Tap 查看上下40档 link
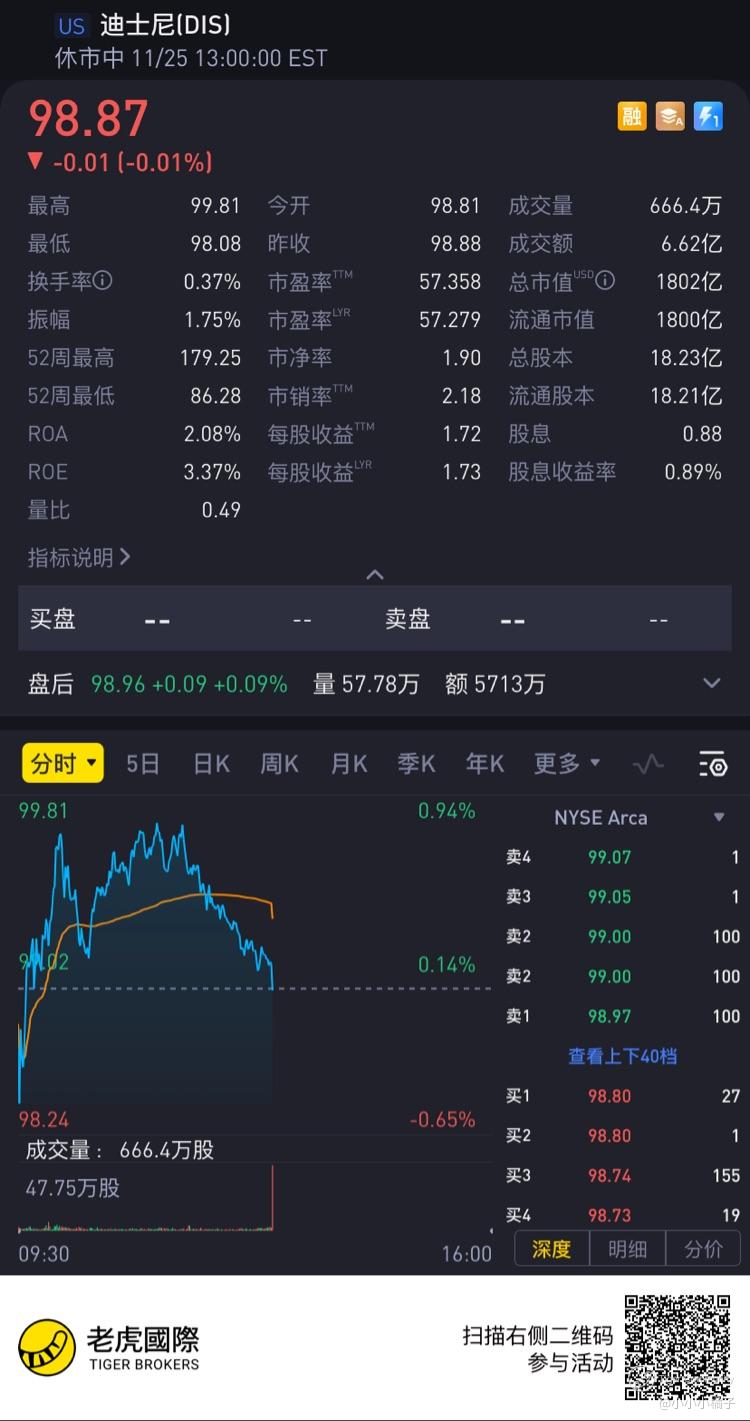750x1421 pixels. tap(622, 1056)
